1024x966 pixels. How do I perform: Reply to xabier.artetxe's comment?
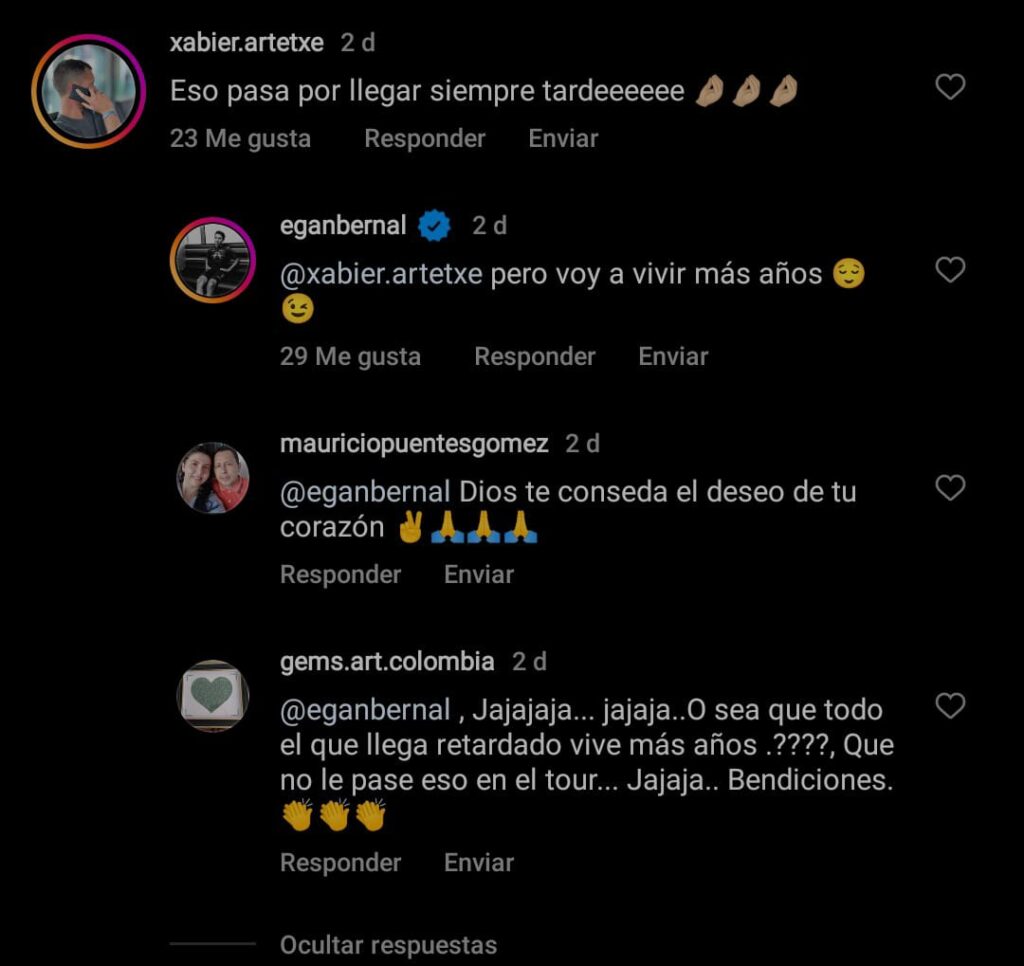pyautogui.click(x=424, y=138)
